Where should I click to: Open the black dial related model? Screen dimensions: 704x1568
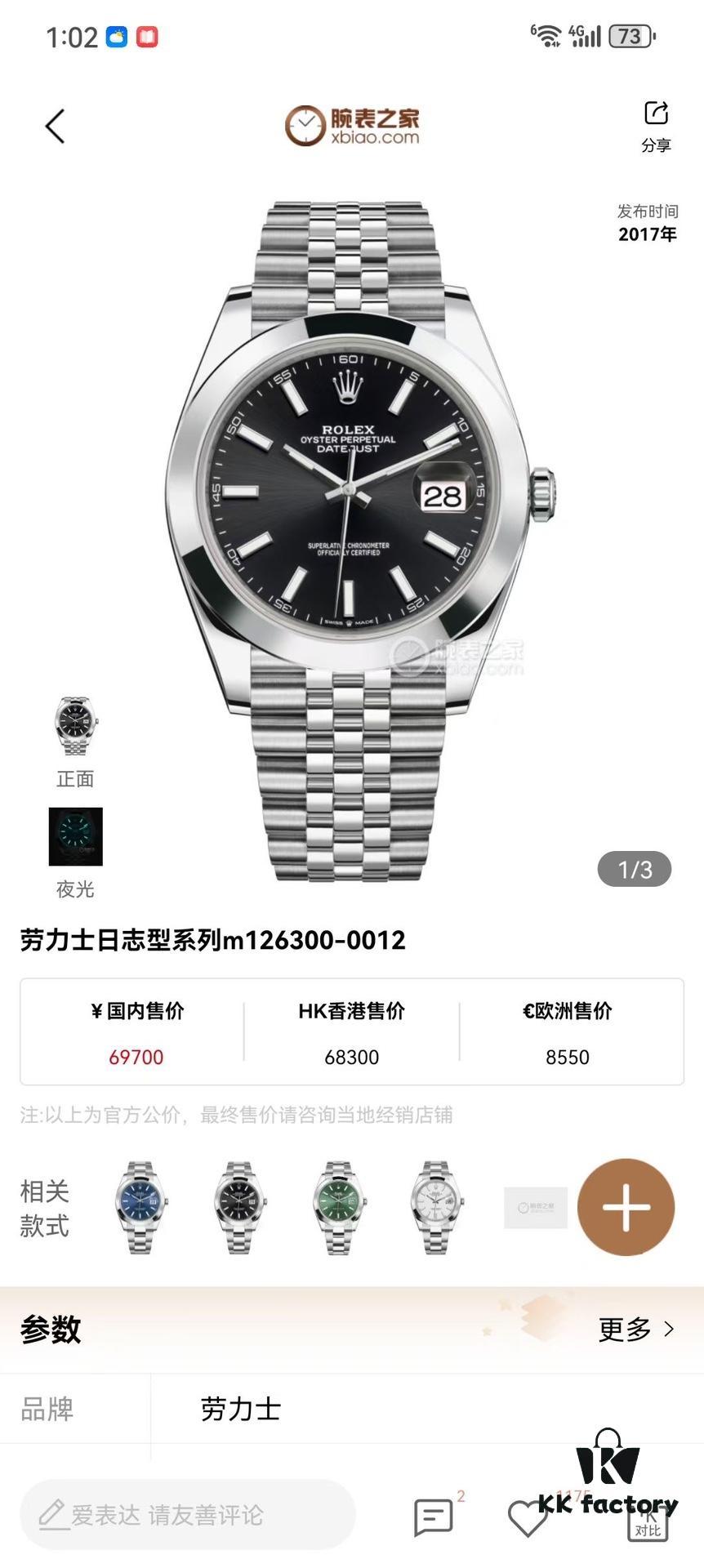tap(239, 1207)
